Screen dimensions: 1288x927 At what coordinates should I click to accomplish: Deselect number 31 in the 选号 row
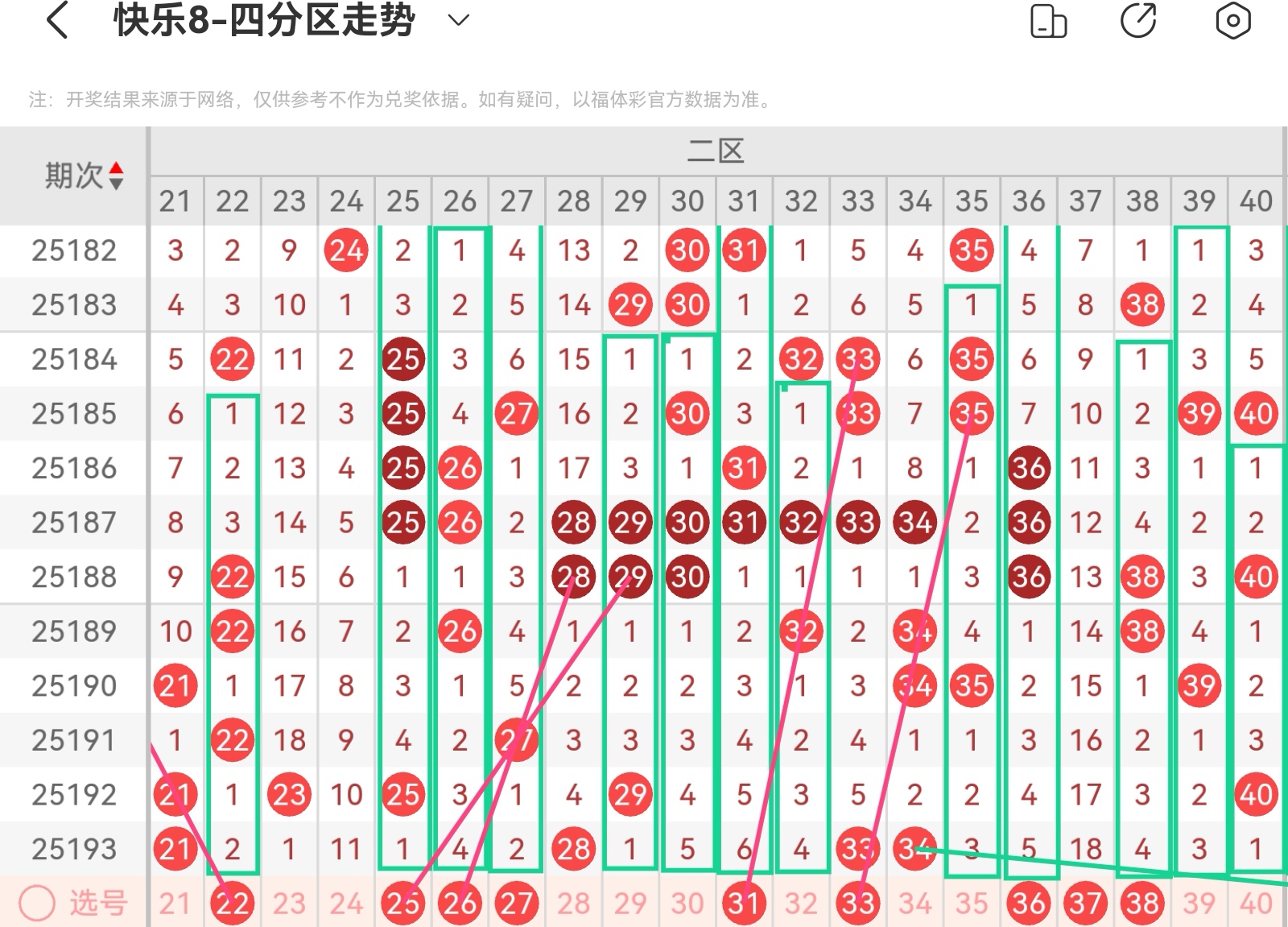point(744,904)
